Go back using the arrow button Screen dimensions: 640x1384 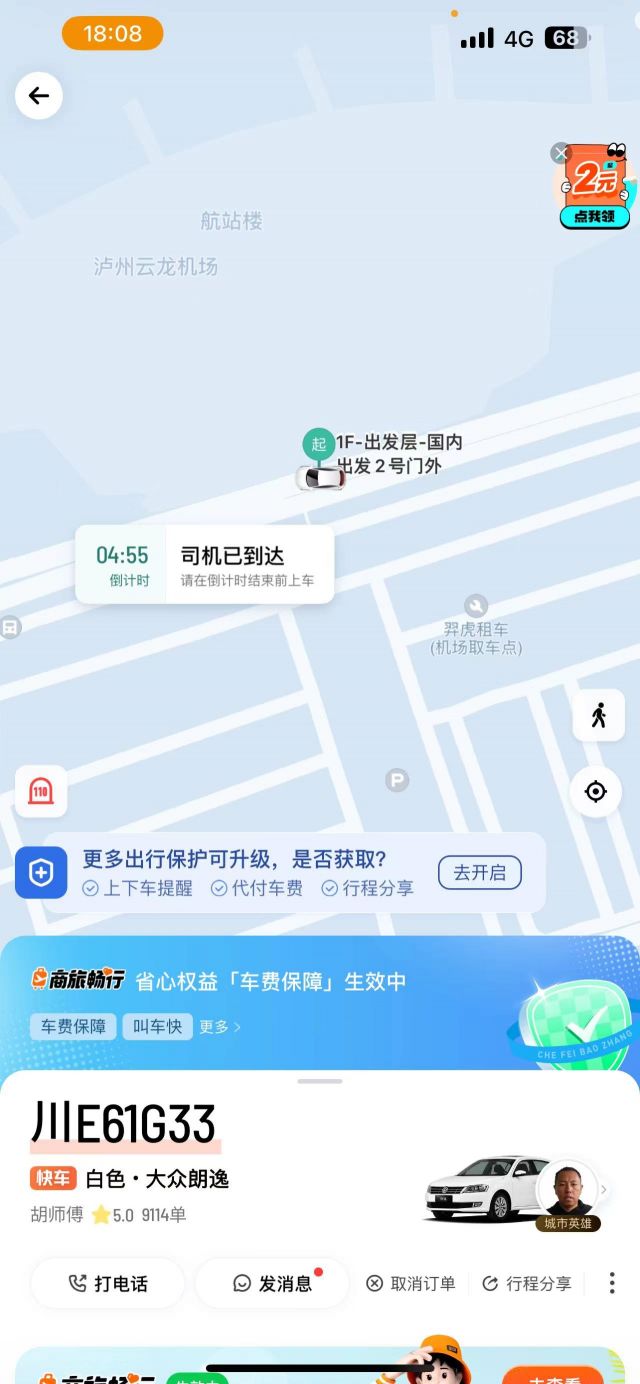click(39, 96)
